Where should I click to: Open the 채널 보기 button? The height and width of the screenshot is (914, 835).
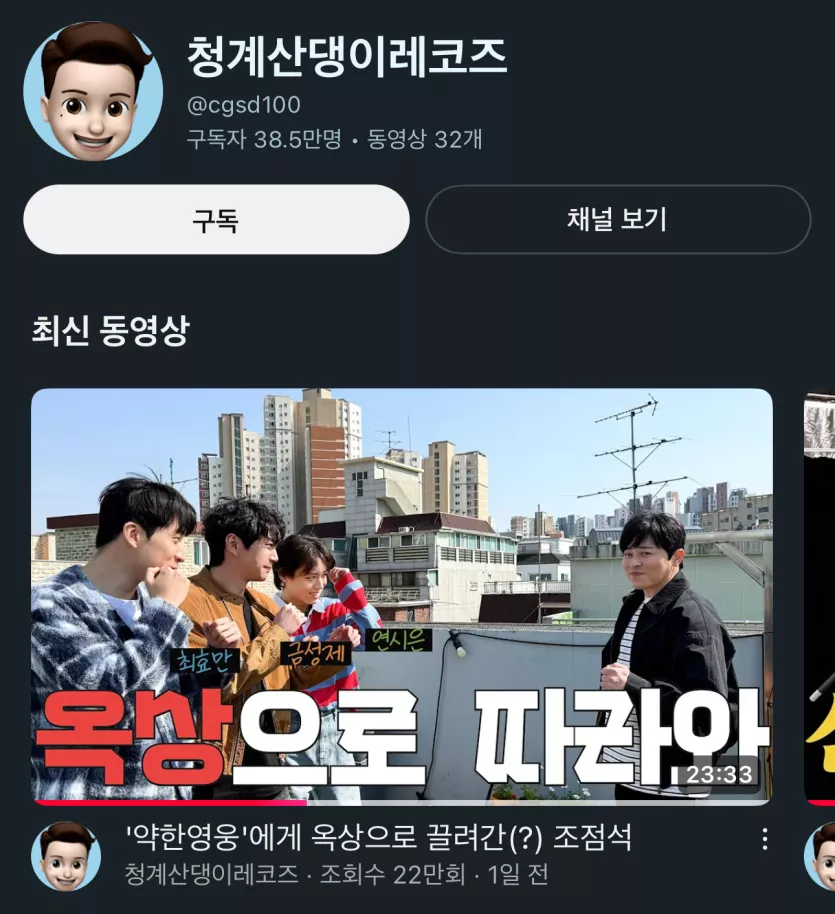[x=617, y=220]
